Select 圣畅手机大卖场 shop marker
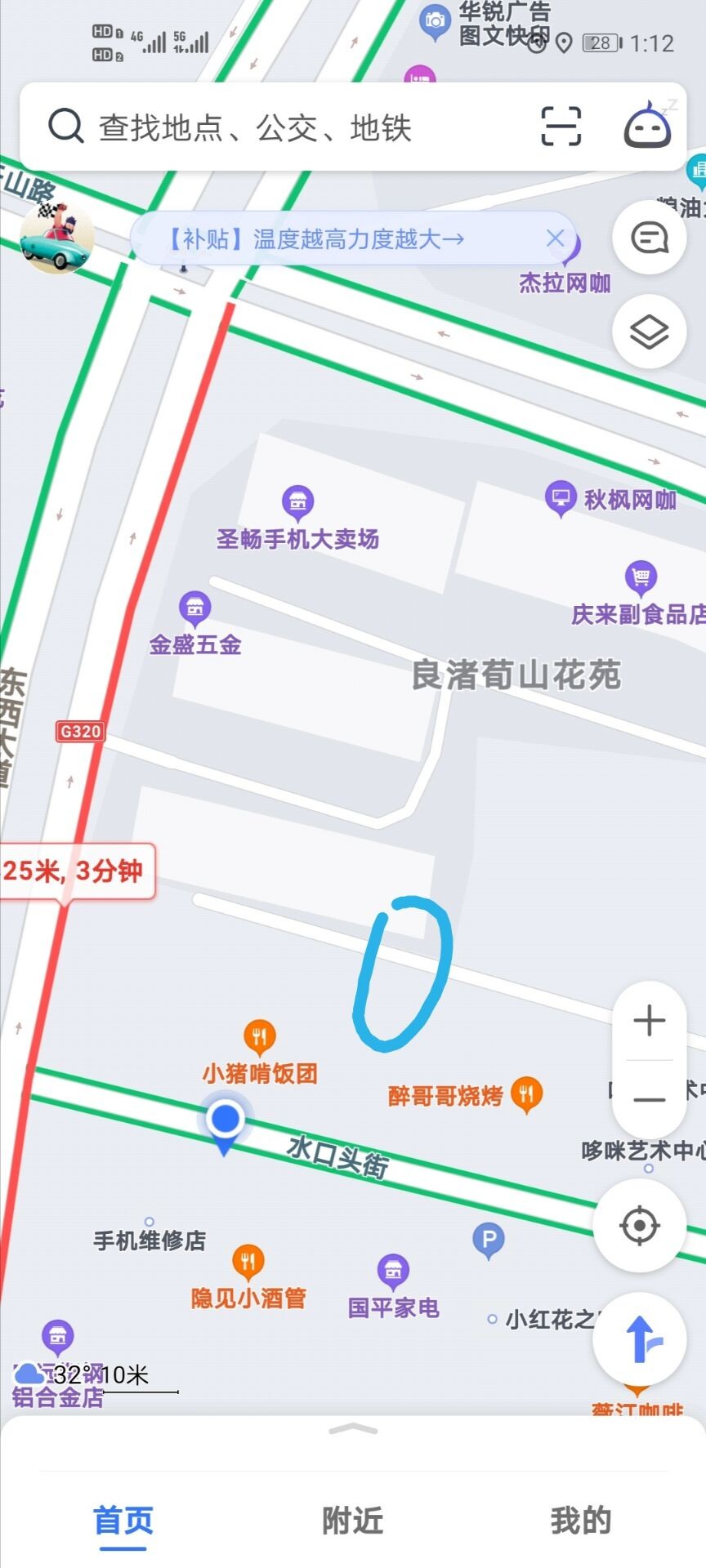 [x=298, y=502]
